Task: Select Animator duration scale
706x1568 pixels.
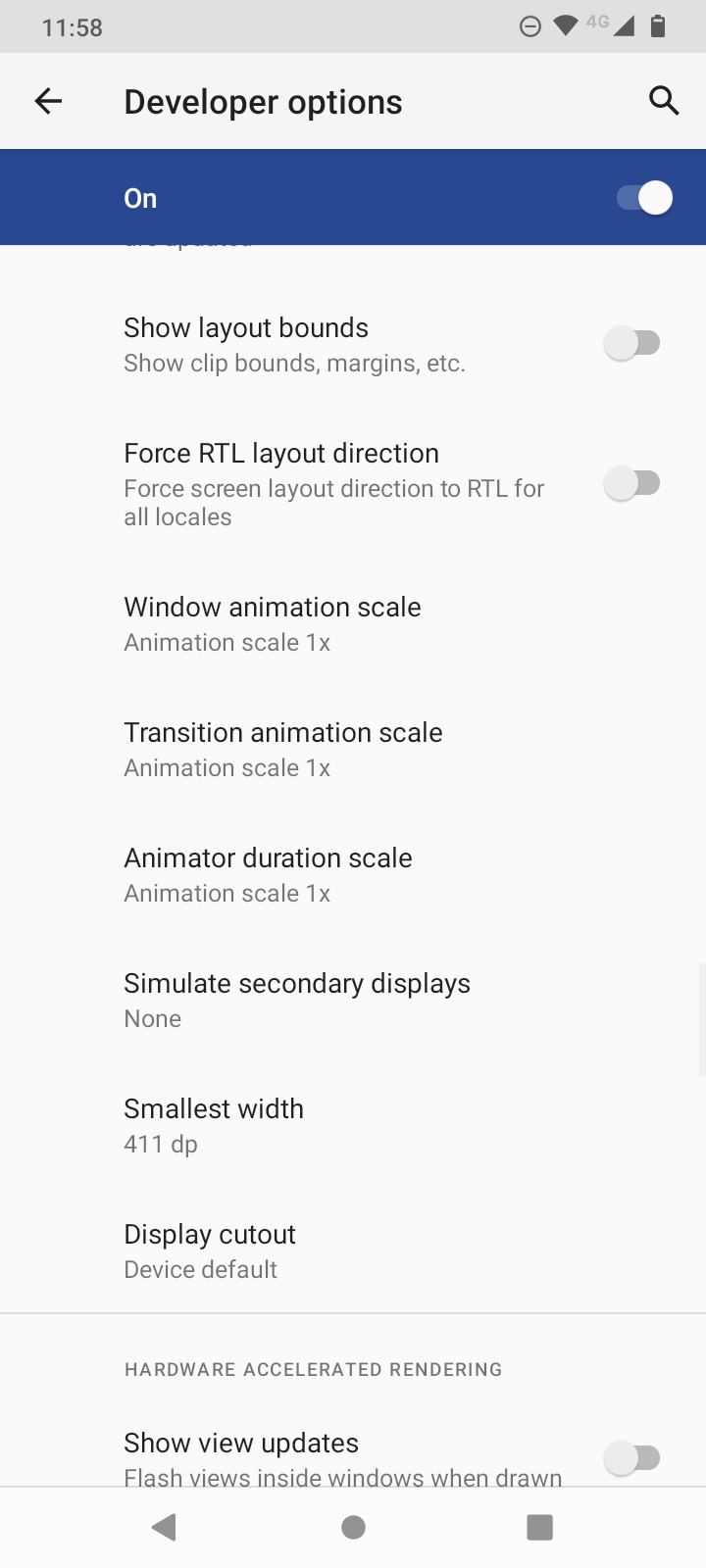Action: click(268, 874)
